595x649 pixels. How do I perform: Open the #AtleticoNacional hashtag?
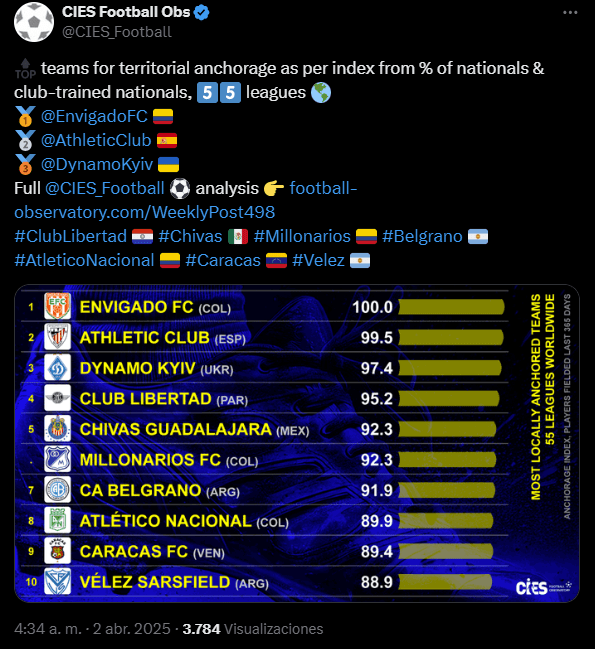tap(84, 260)
